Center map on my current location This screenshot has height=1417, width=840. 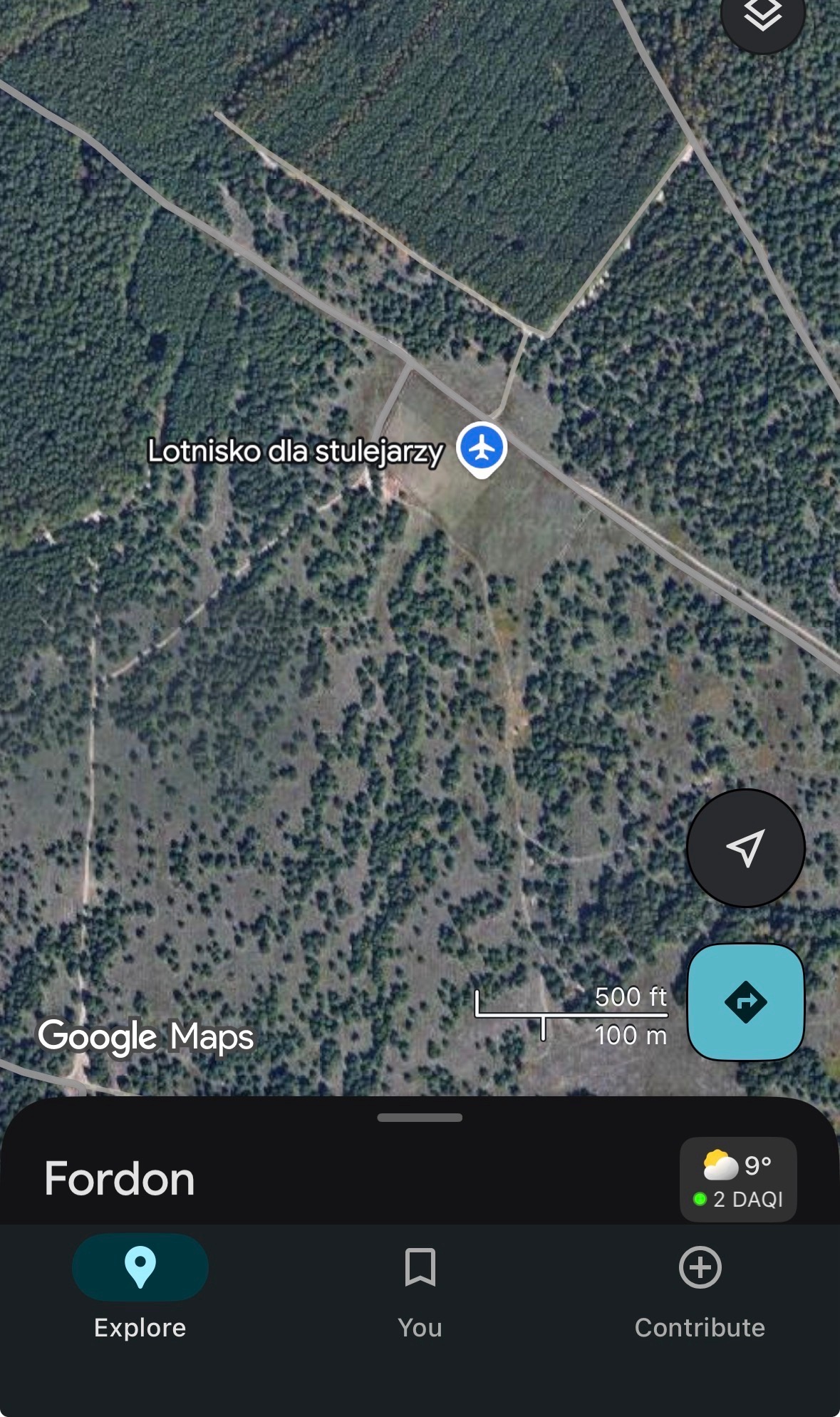(x=745, y=847)
